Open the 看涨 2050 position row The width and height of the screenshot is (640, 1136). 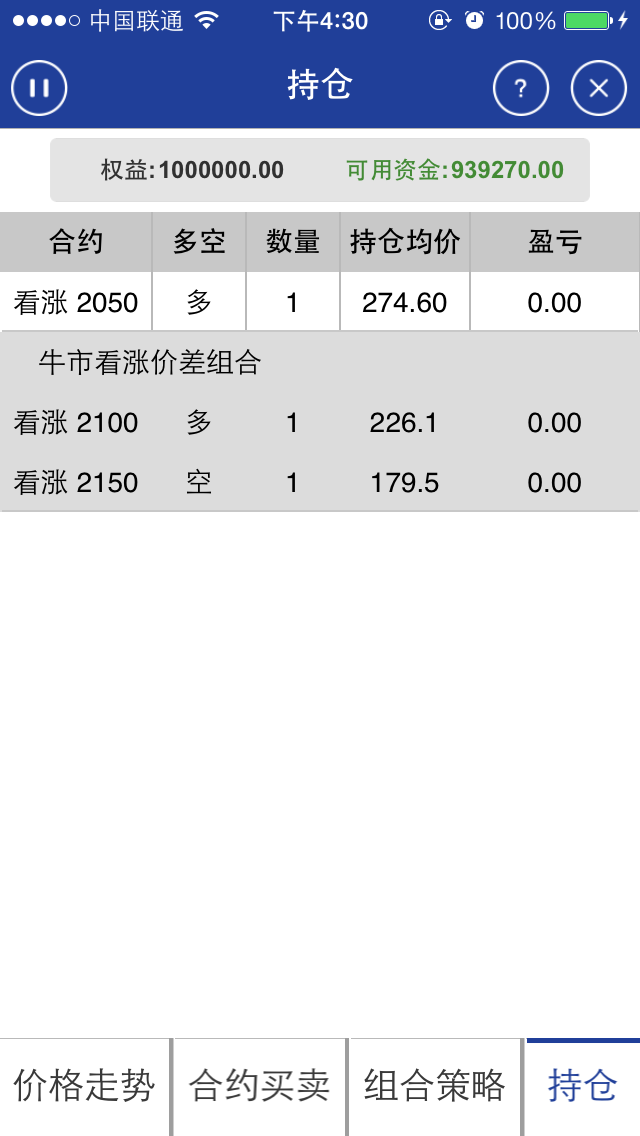320,302
